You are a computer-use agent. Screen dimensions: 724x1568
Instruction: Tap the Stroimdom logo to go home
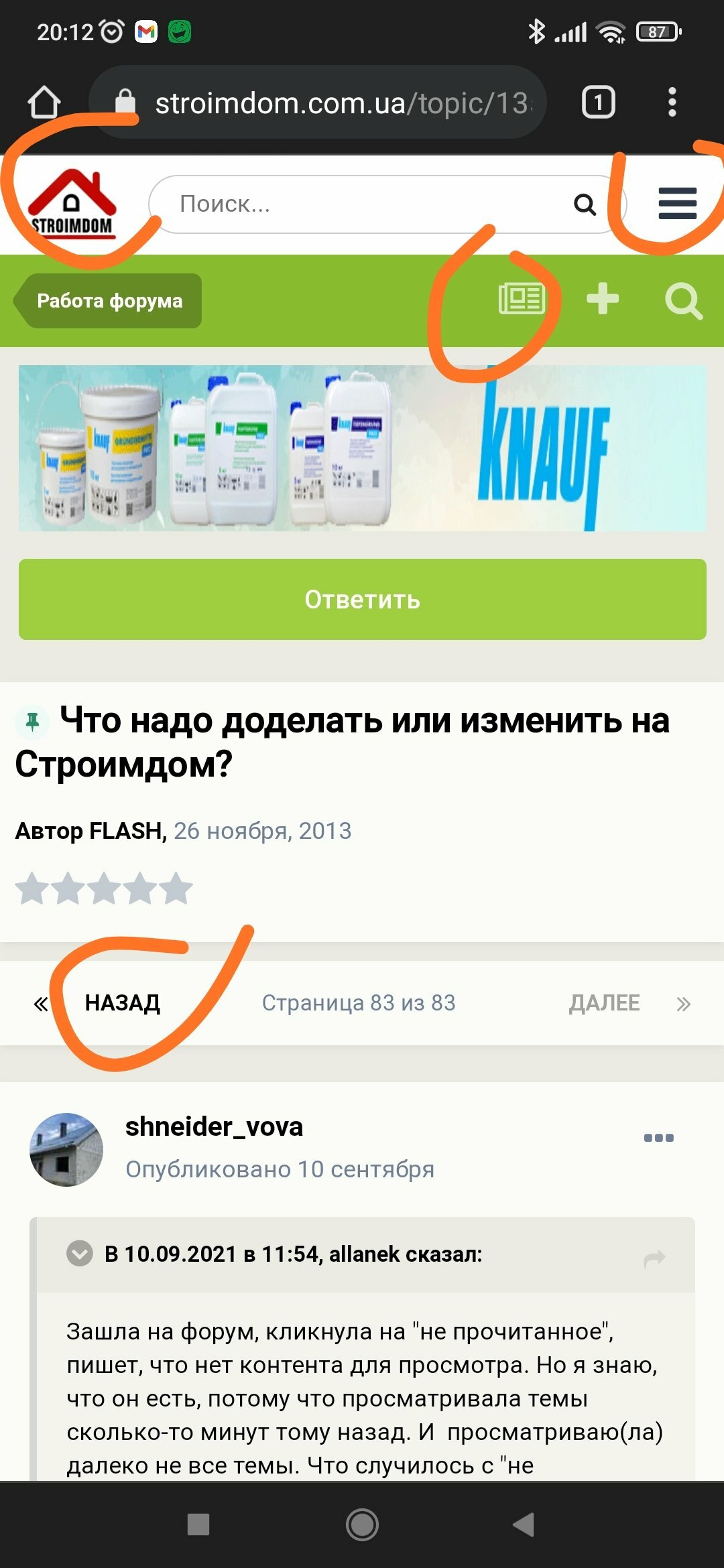coord(72,204)
